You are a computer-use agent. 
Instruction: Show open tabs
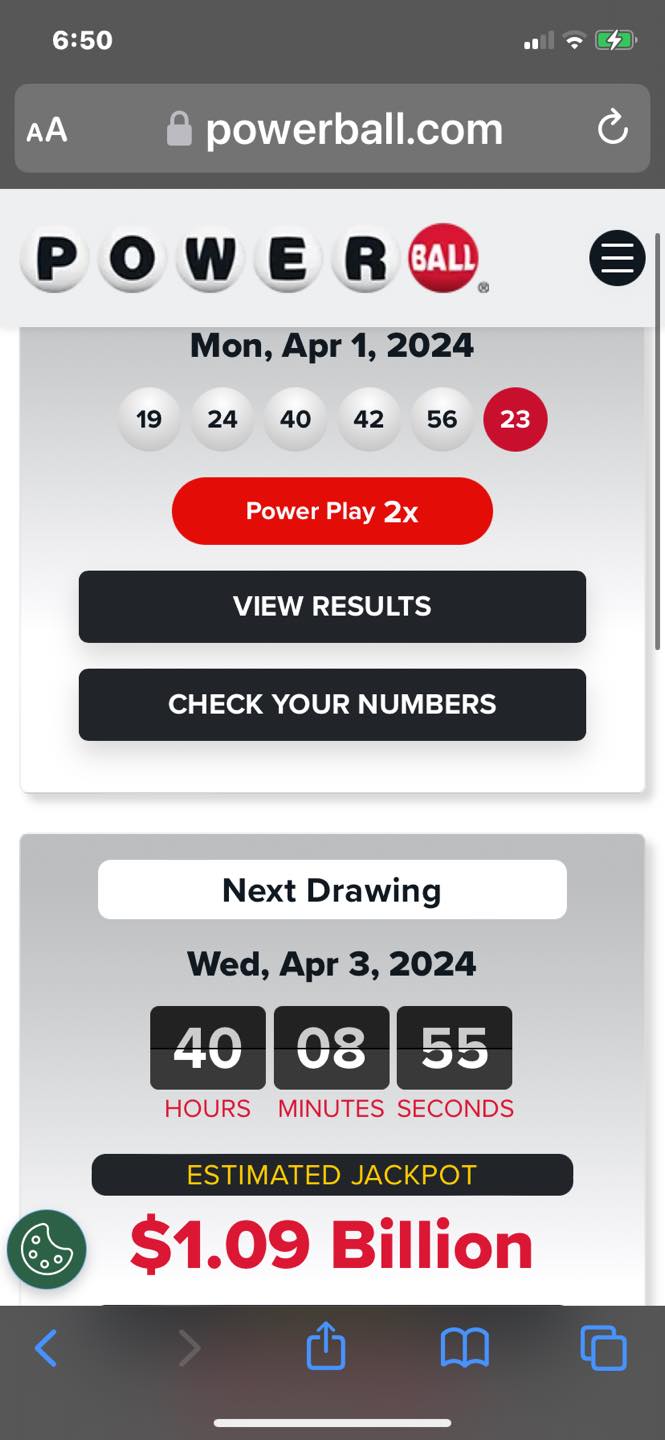tap(603, 1348)
